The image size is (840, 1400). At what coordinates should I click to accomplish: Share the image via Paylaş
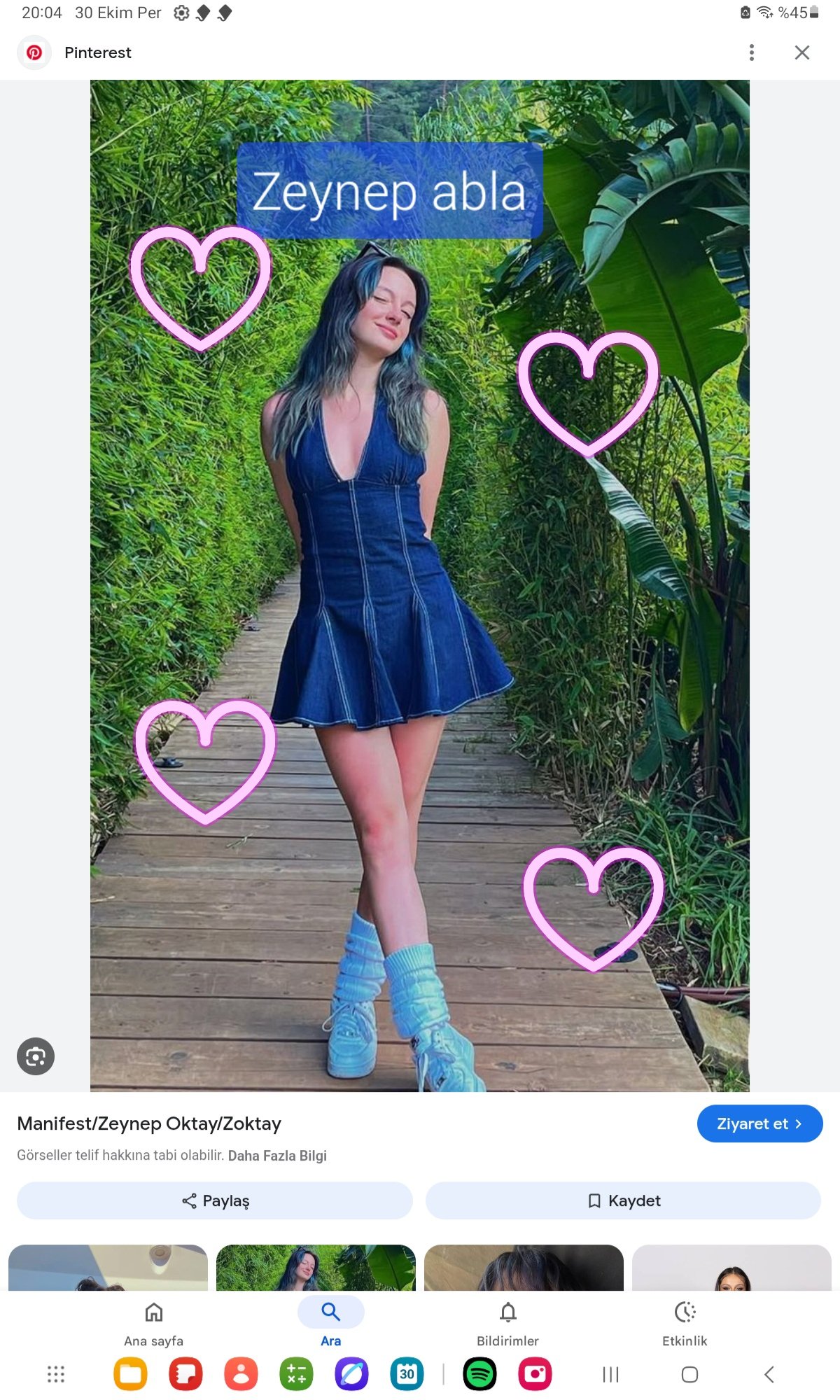pos(215,1200)
